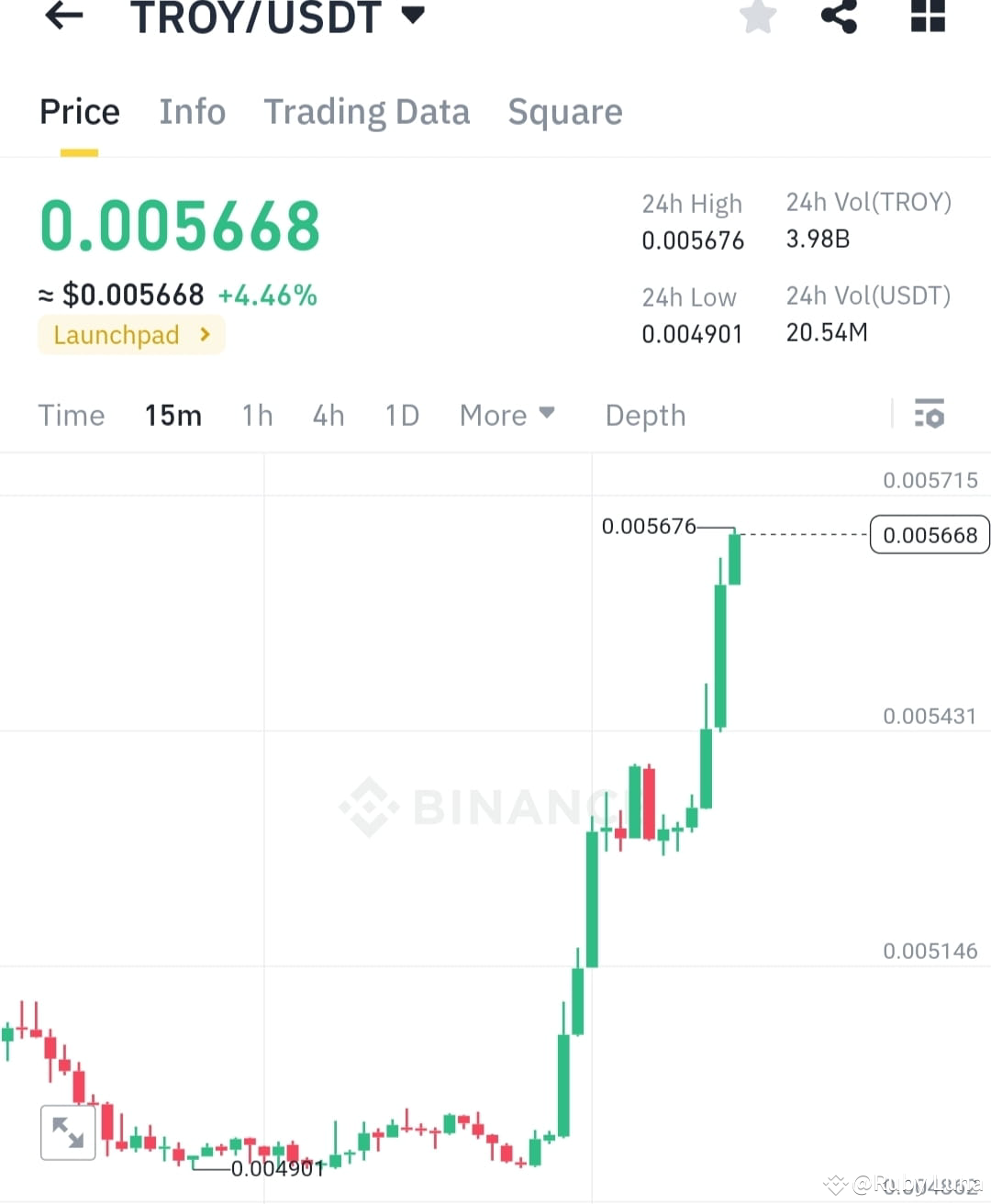Tap the 24h High value
991x1204 pixels.
pos(693,240)
